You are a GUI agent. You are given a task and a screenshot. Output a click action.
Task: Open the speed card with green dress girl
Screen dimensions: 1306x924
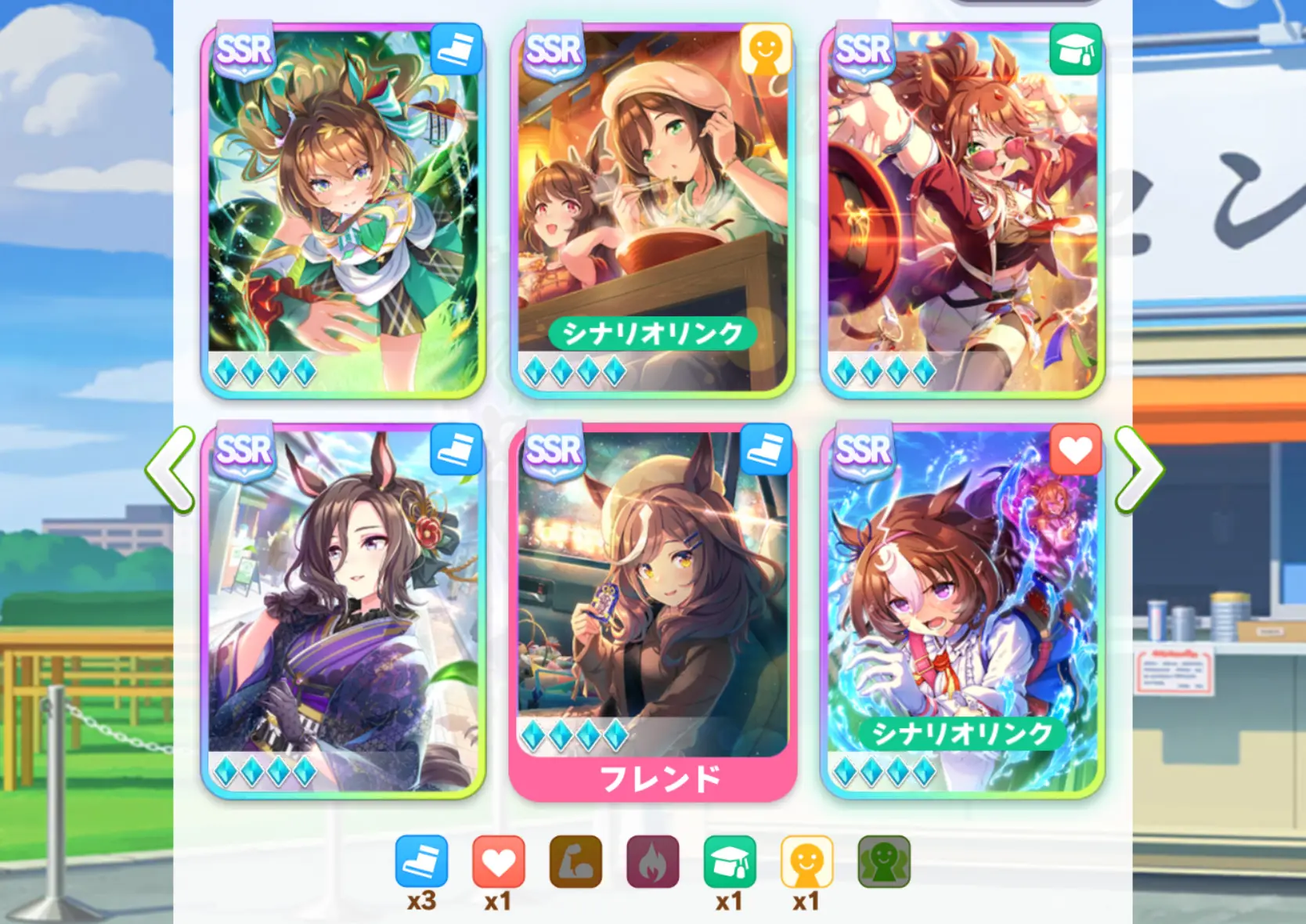coord(343,211)
